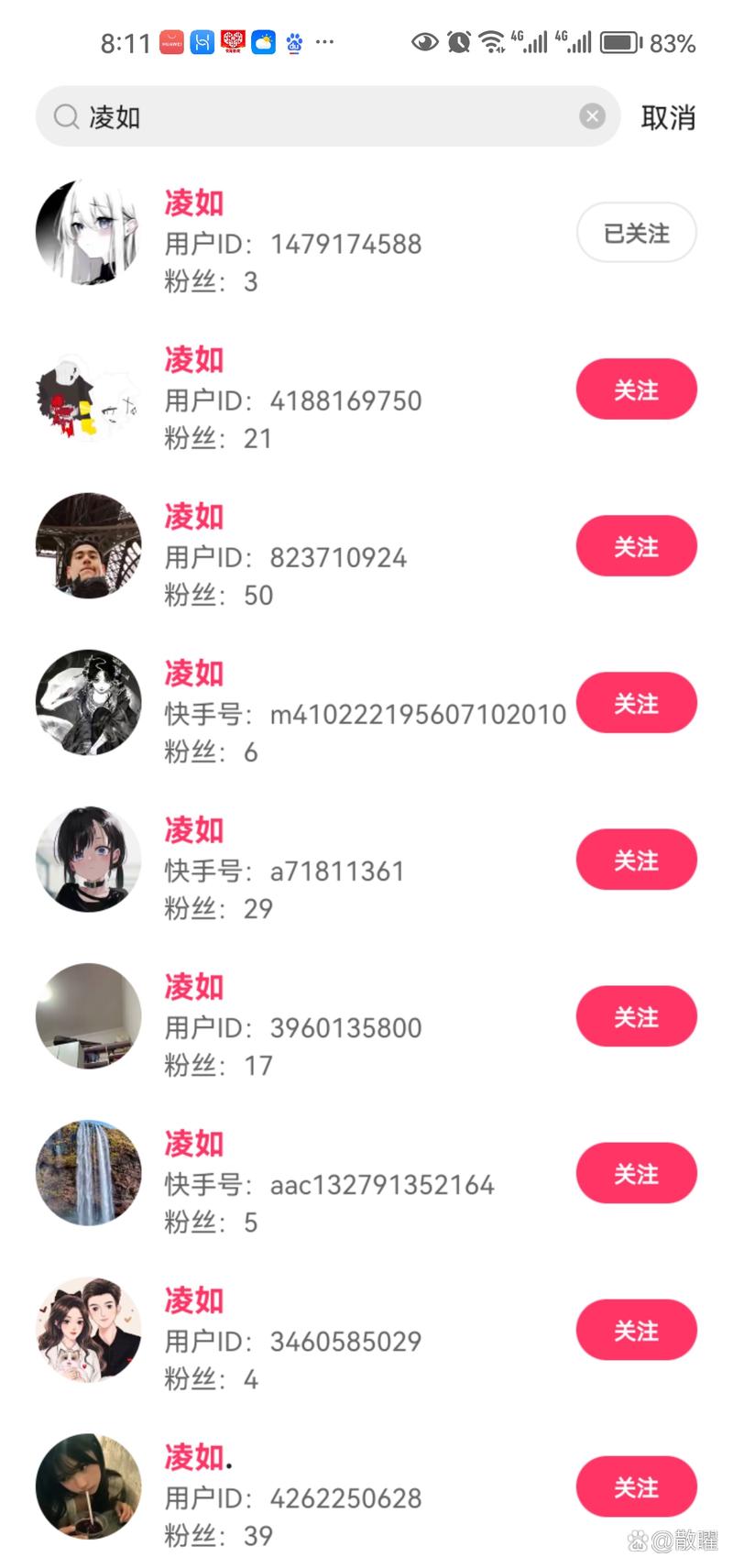
Task: Tap 取消 to cancel the search
Action: tap(668, 116)
